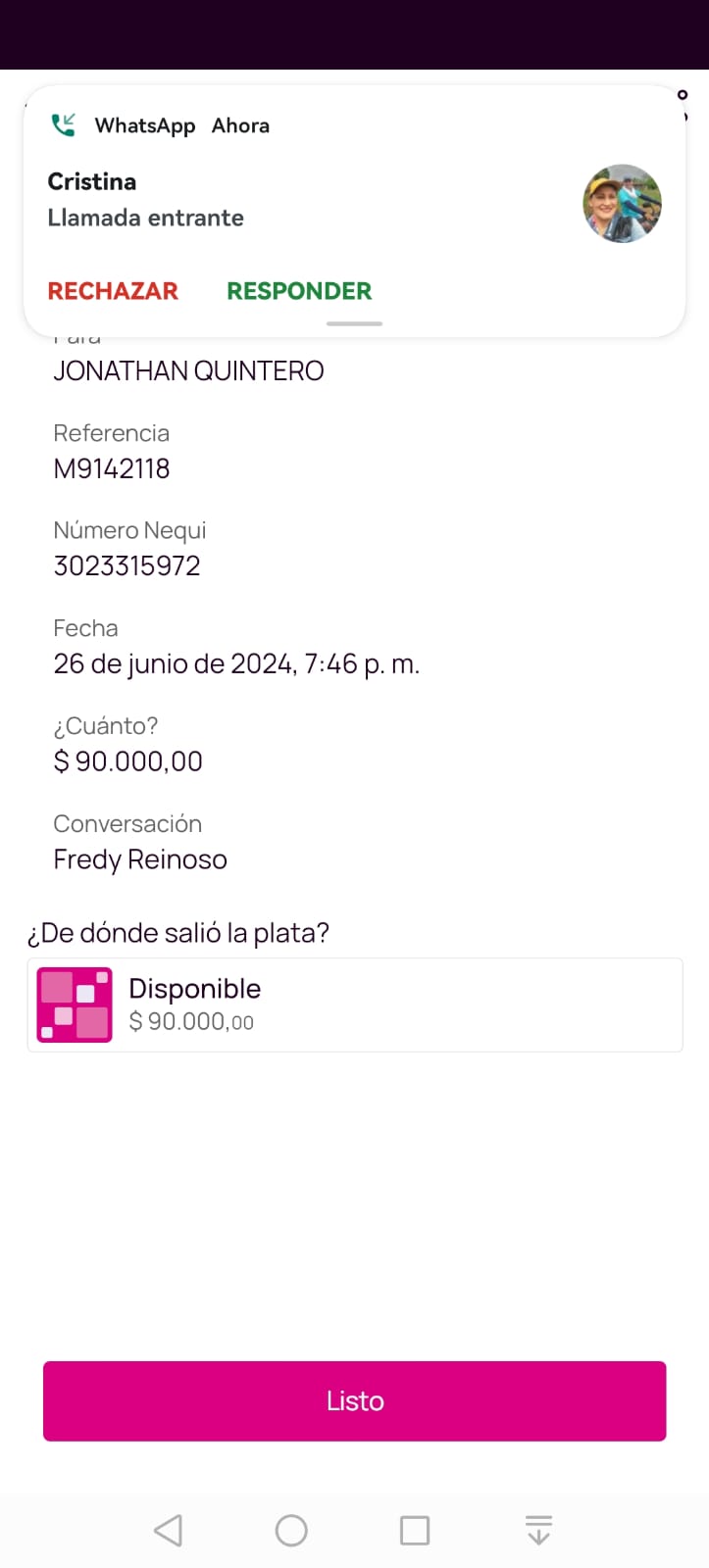Go back with the system back button
This screenshot has height=1568, width=709.
coord(169,1530)
